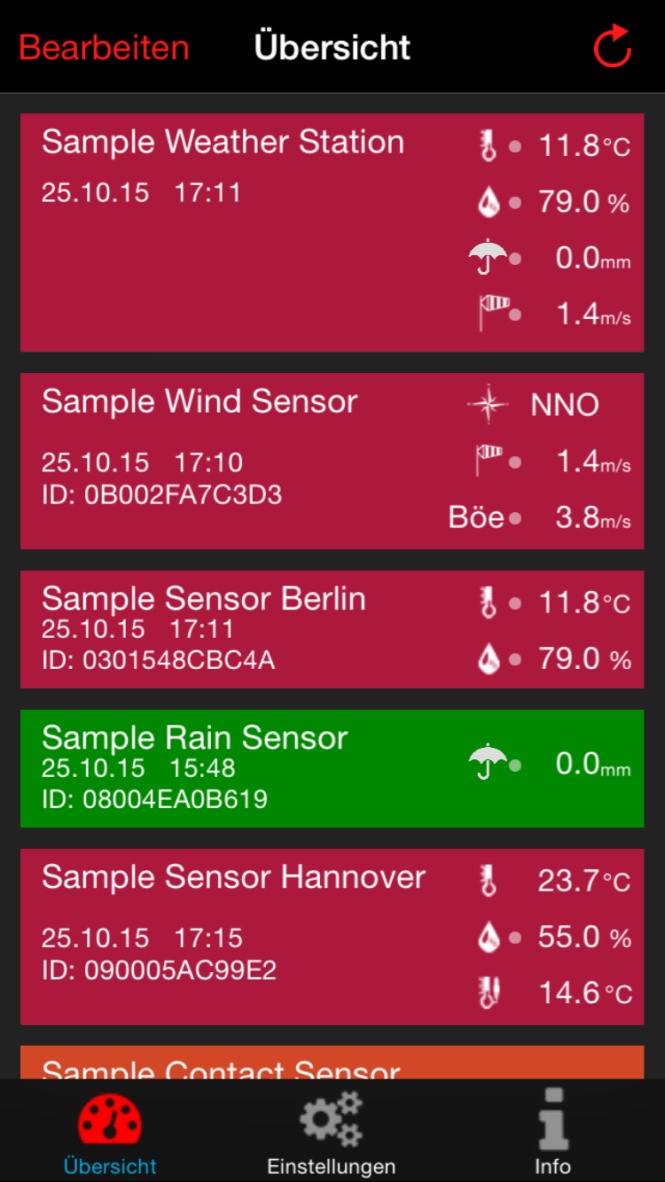665x1182 pixels.
Task: Refresh the sensor overview
Action: [x=612, y=47]
